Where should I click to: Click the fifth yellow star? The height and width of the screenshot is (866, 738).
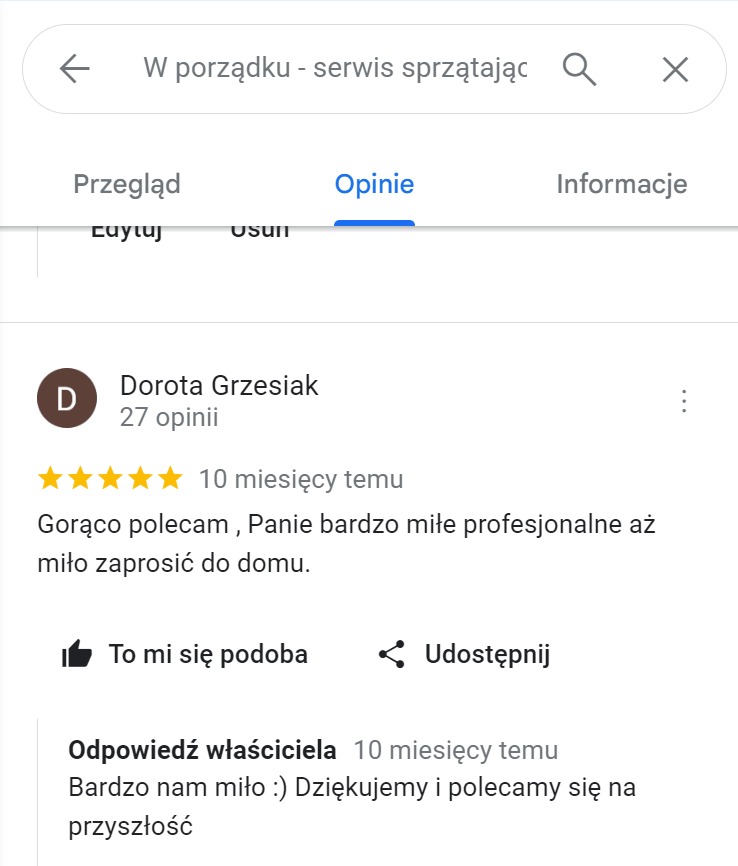(x=170, y=477)
